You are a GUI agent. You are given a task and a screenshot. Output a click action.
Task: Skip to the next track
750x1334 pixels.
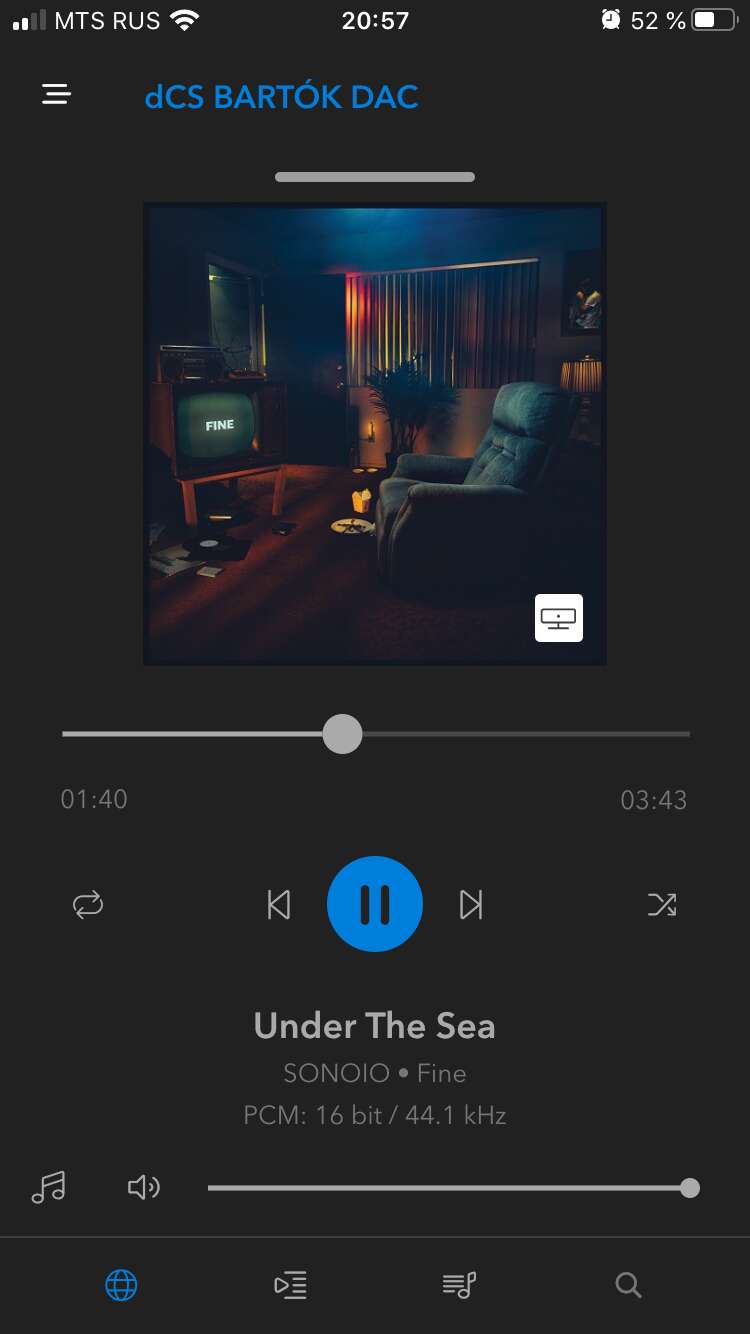point(471,905)
